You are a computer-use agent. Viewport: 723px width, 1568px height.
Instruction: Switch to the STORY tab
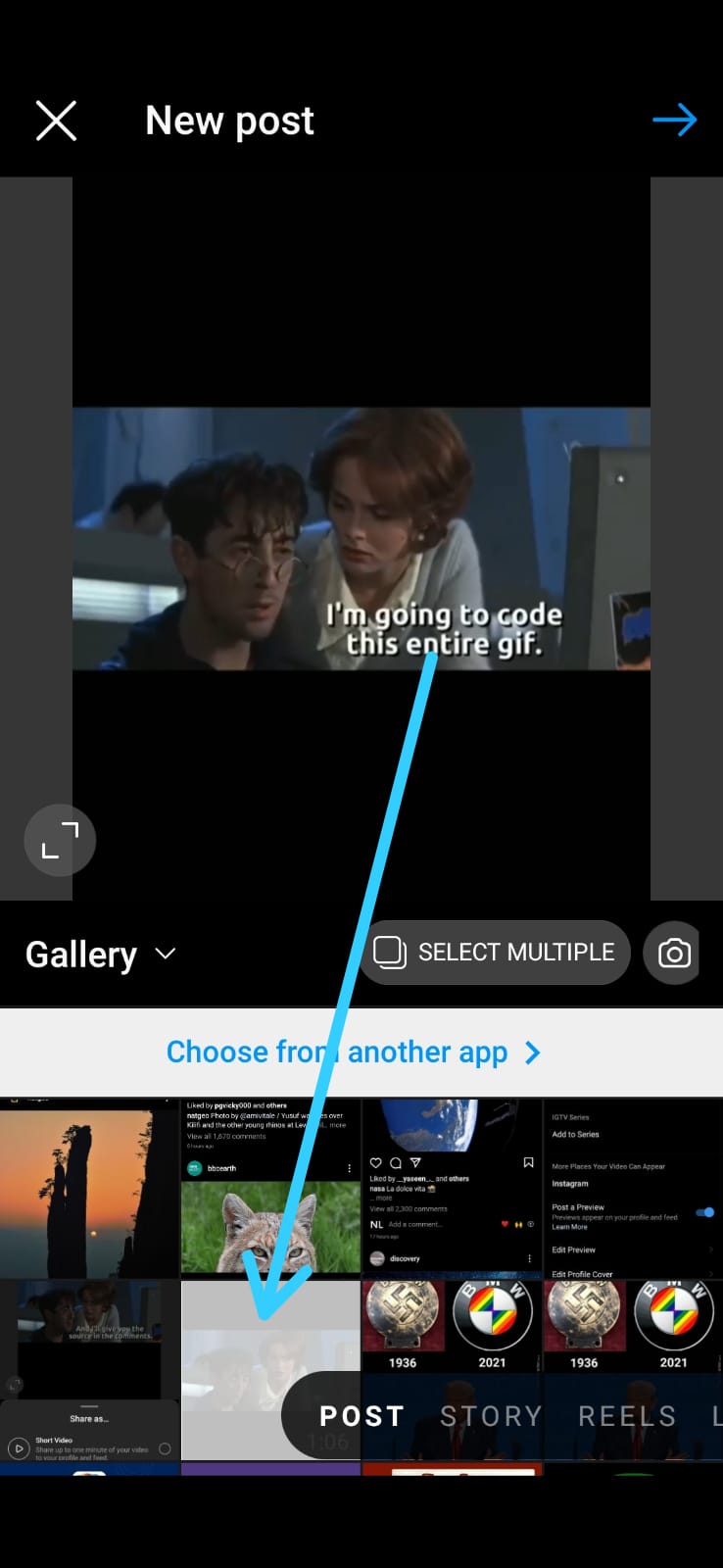tap(491, 1416)
